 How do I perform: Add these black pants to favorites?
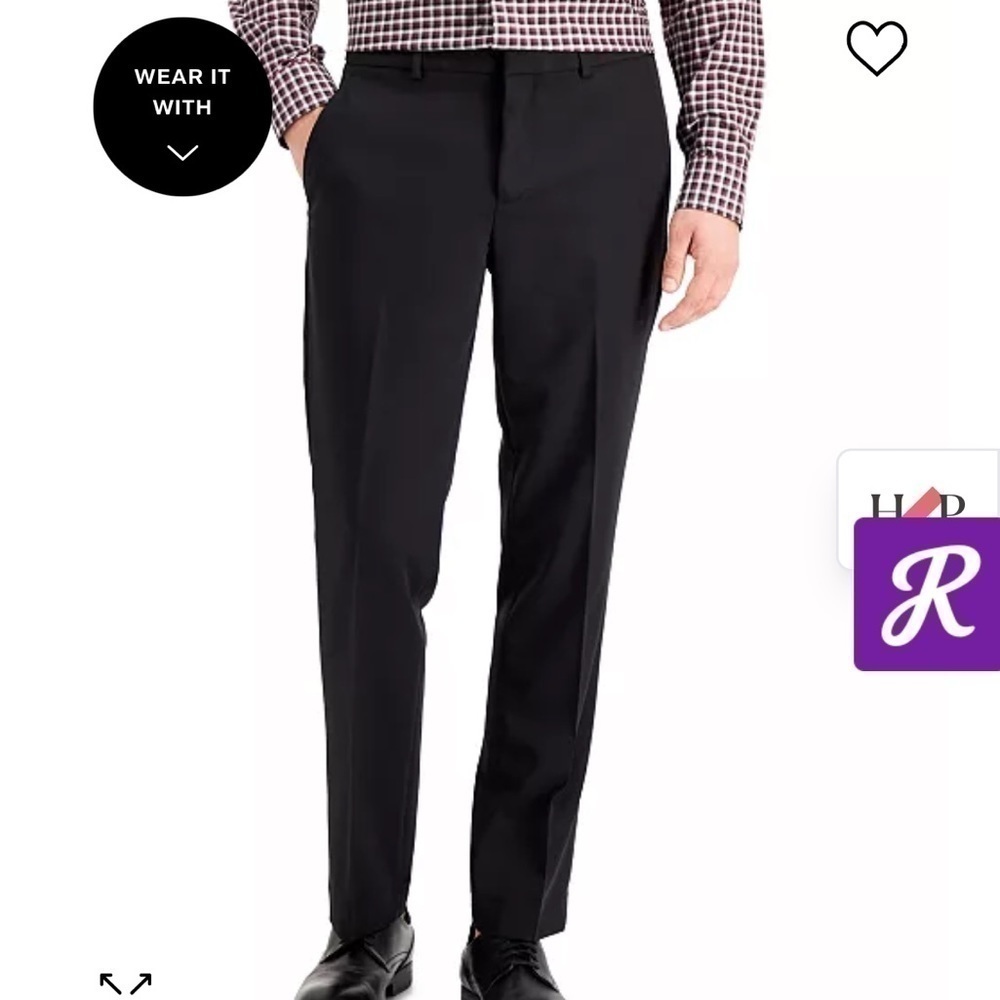tap(876, 46)
